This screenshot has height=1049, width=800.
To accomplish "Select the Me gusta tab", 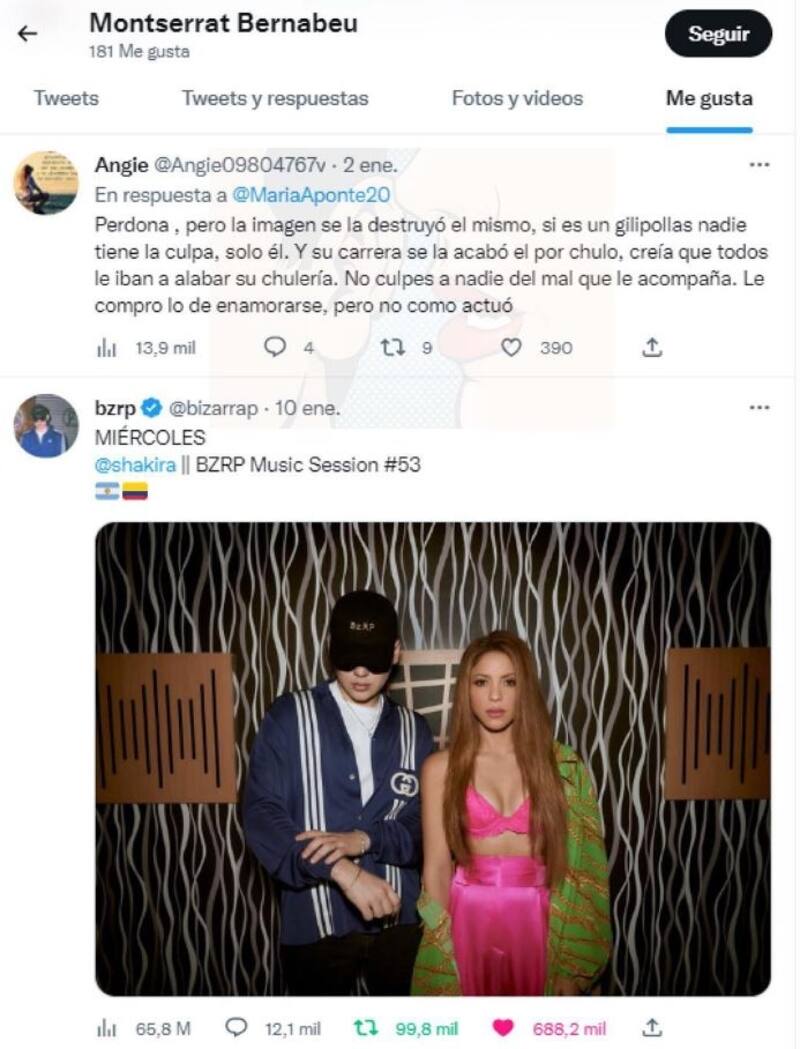I will (709, 98).
